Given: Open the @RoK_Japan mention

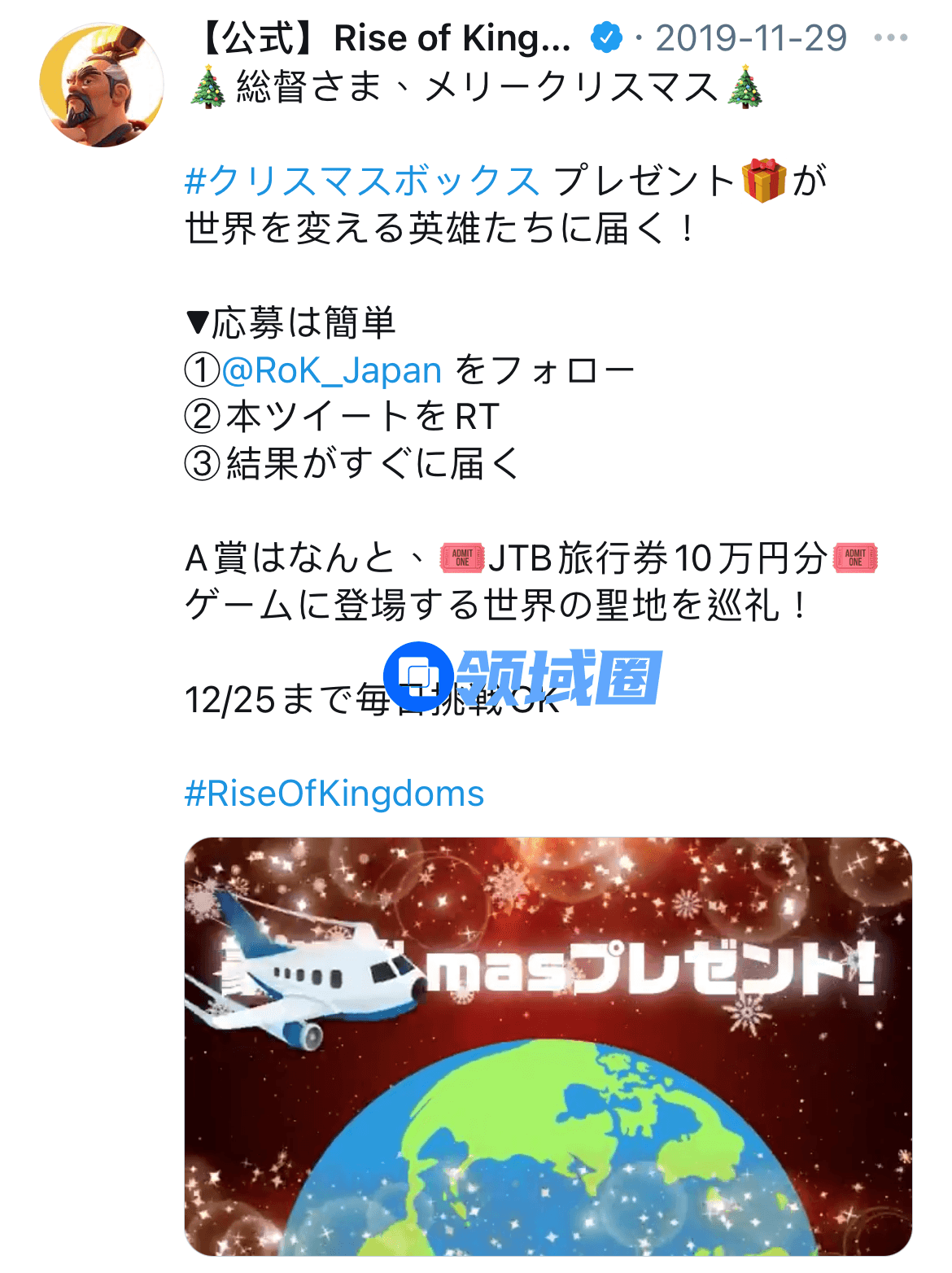Looking at the screenshot, I should [x=331, y=371].
